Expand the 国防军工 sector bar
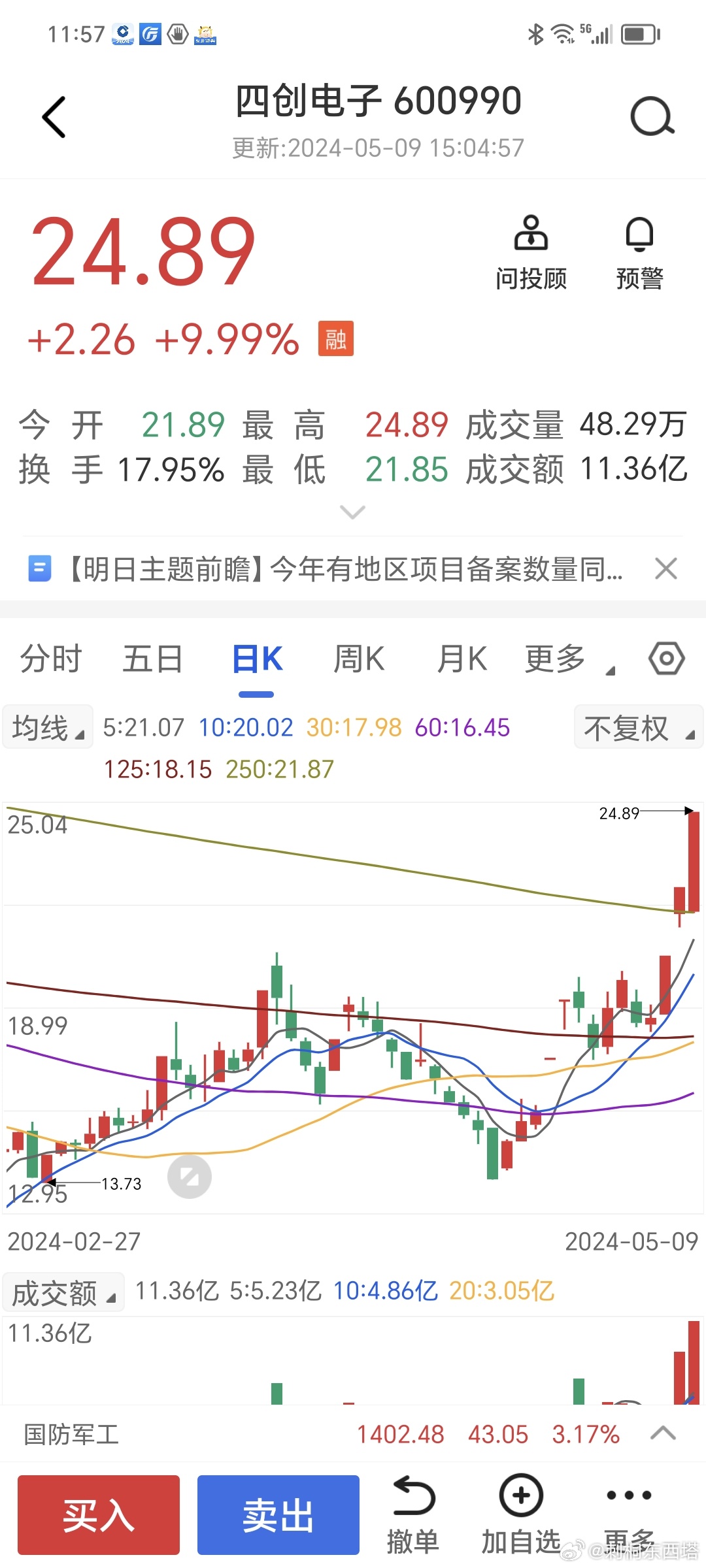The image size is (706, 1568). (x=663, y=1434)
